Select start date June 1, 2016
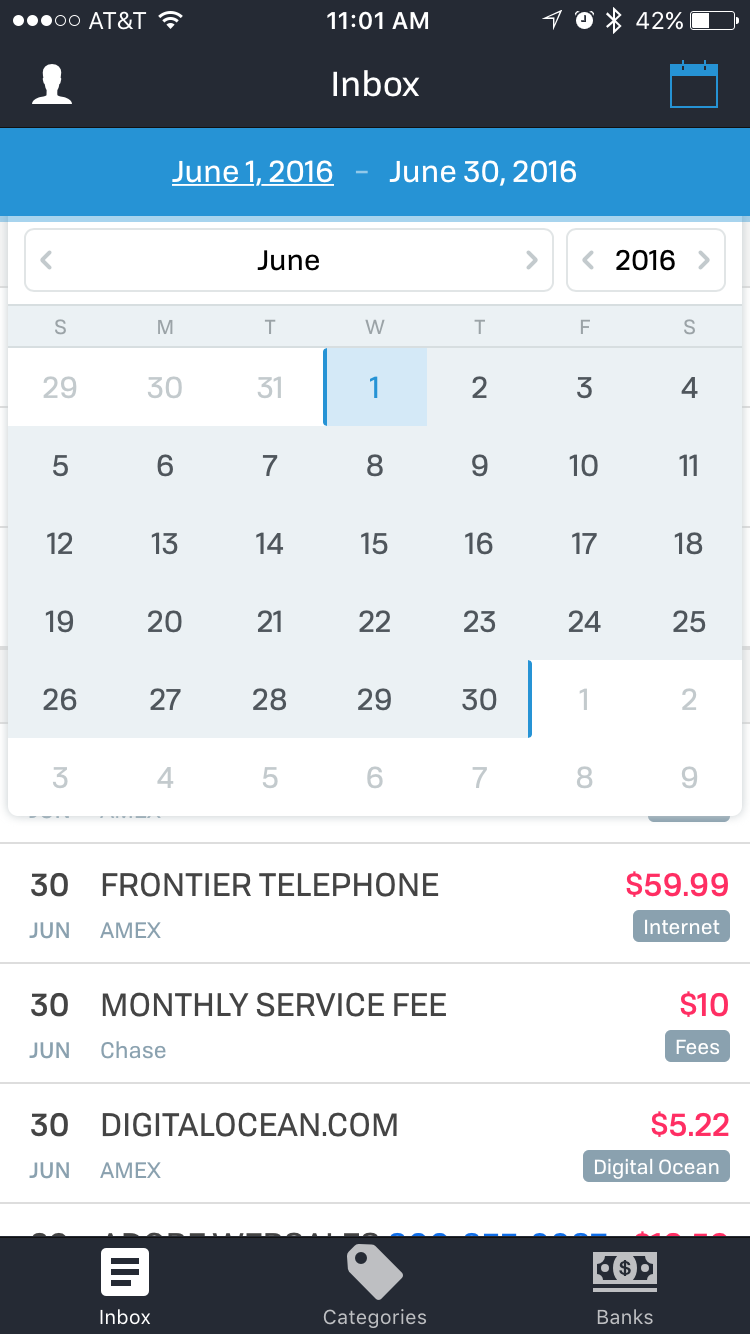Image resolution: width=750 pixels, height=1334 pixels. click(x=252, y=171)
